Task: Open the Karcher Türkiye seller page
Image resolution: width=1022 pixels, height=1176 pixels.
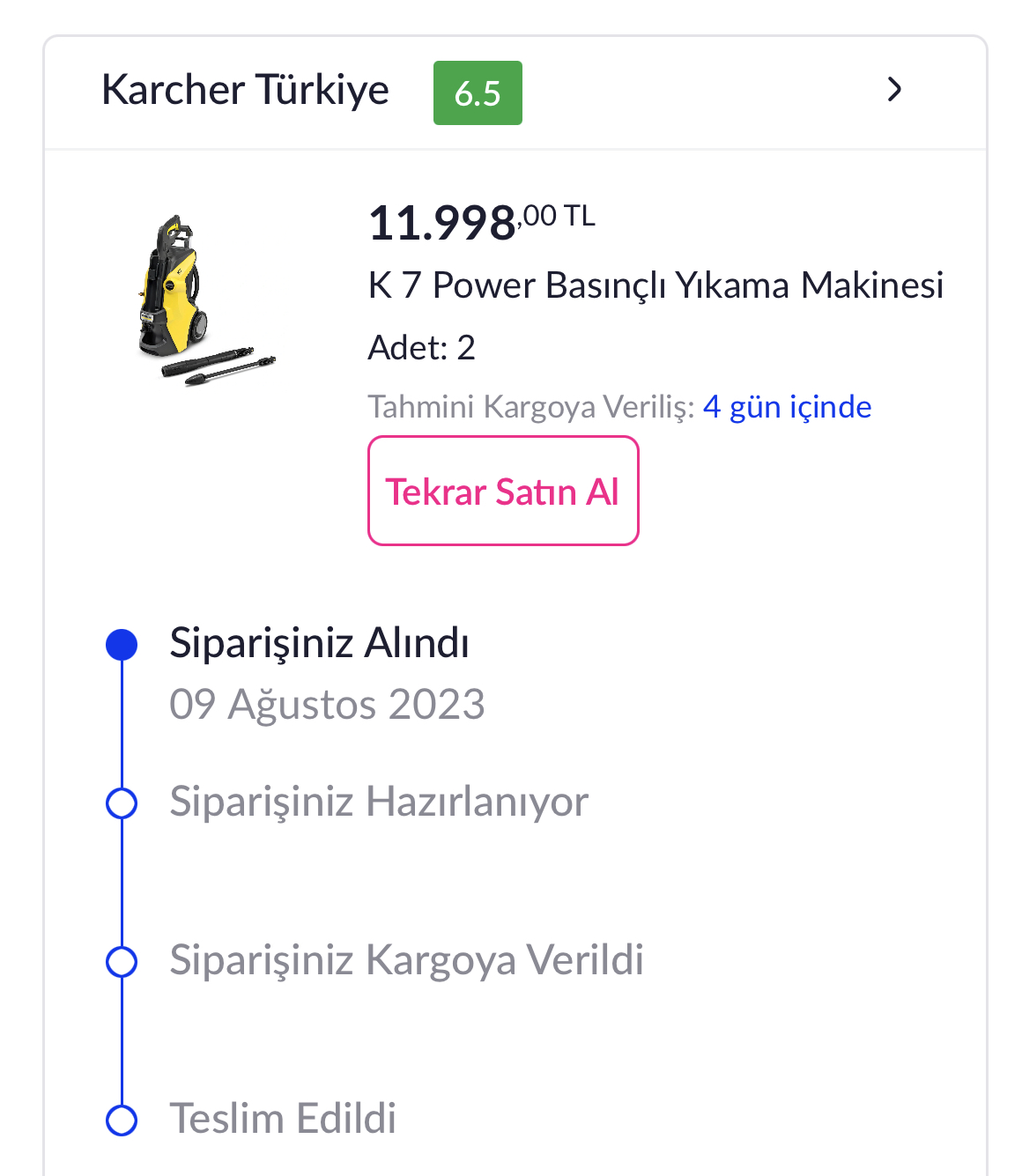Action: (246, 91)
